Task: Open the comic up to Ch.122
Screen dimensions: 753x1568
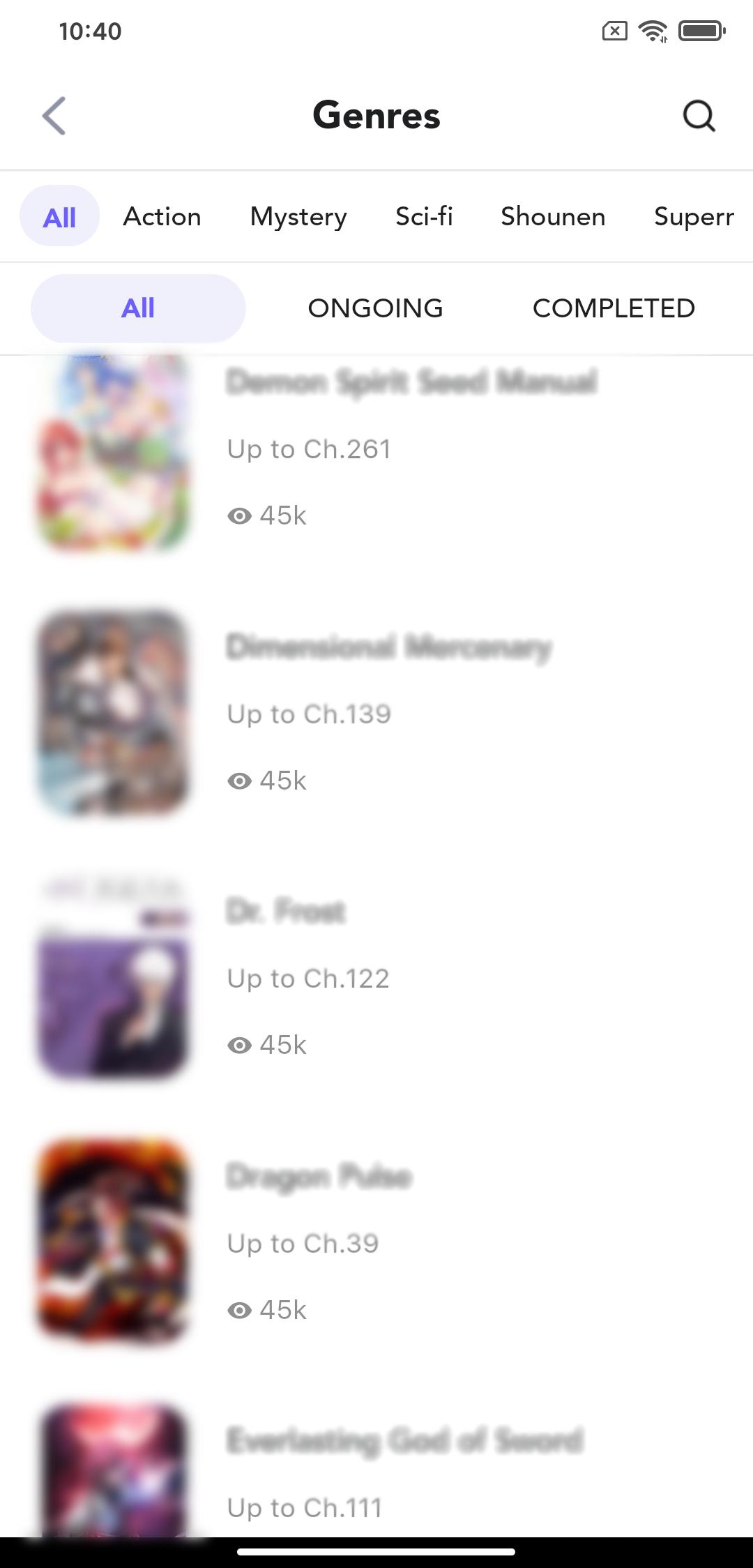Action: coord(376,978)
